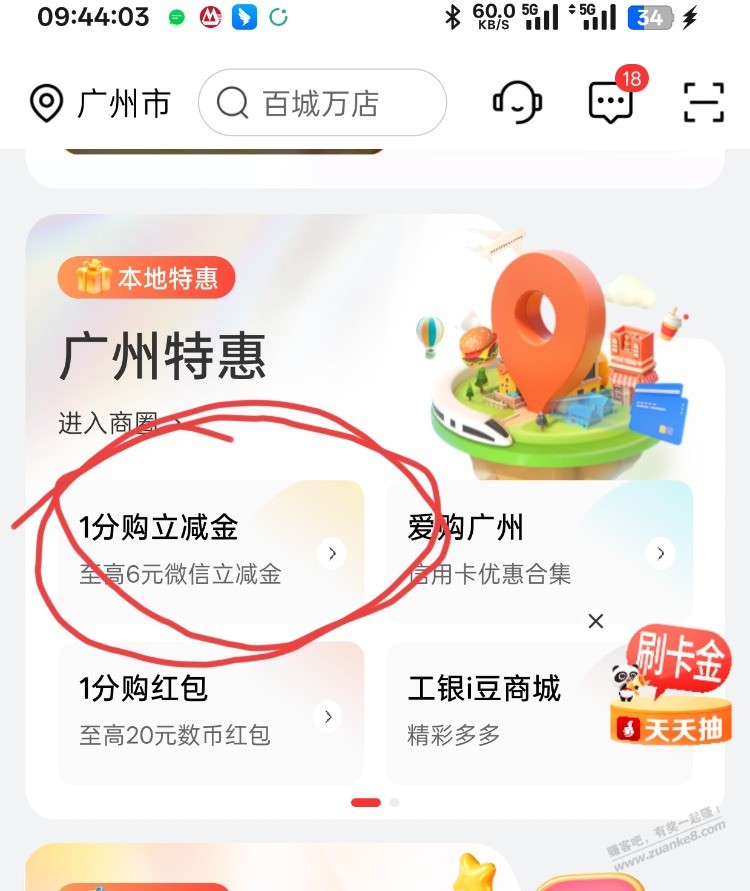Open 工银i豆商城 card

[500, 712]
